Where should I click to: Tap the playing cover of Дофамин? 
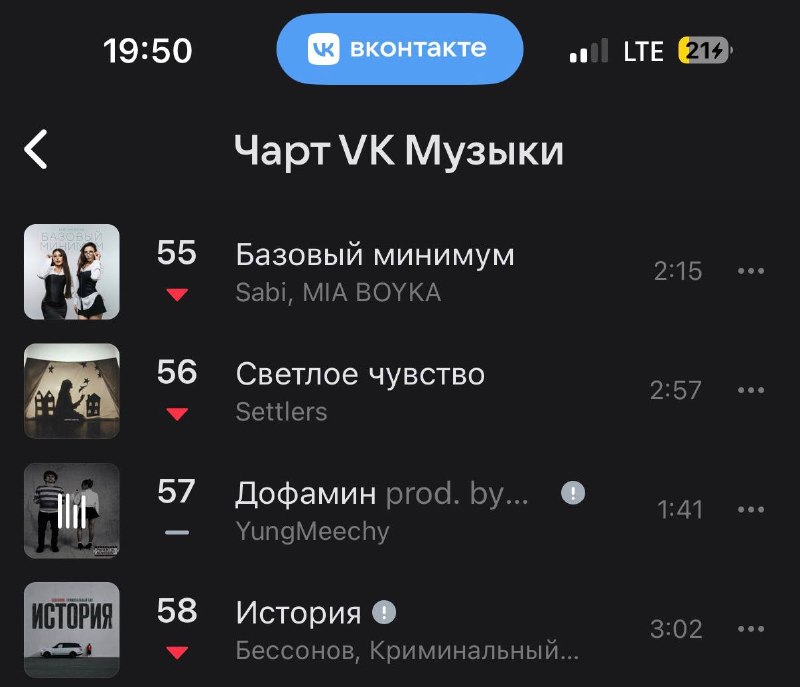(x=72, y=511)
